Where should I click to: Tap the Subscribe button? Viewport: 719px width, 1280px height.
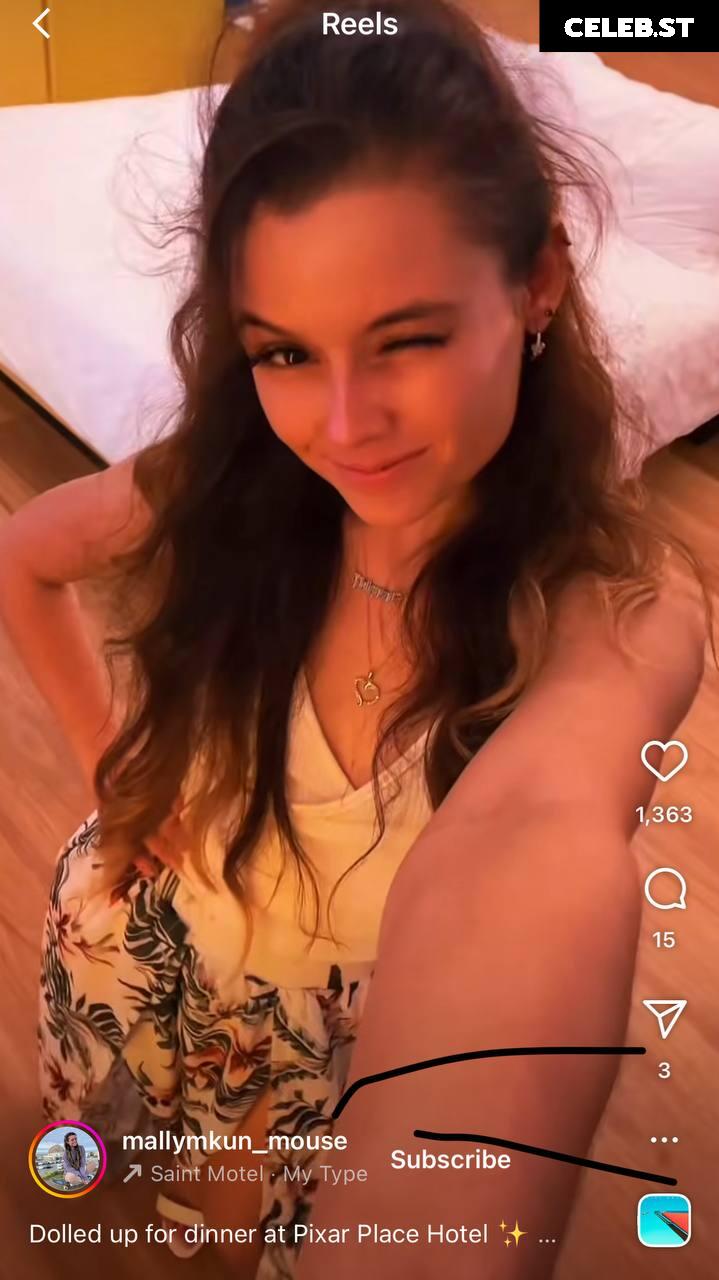(450, 1159)
